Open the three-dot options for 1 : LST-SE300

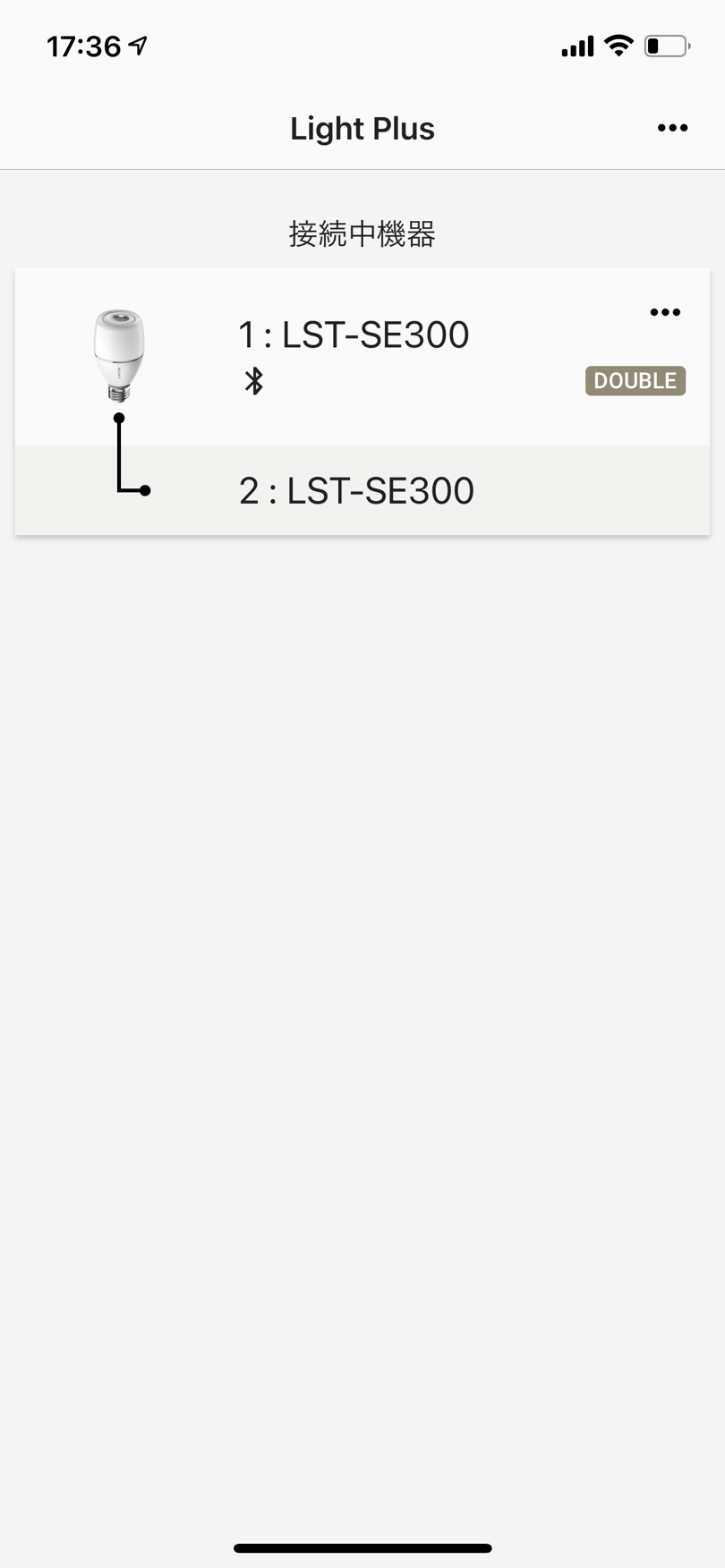click(665, 312)
